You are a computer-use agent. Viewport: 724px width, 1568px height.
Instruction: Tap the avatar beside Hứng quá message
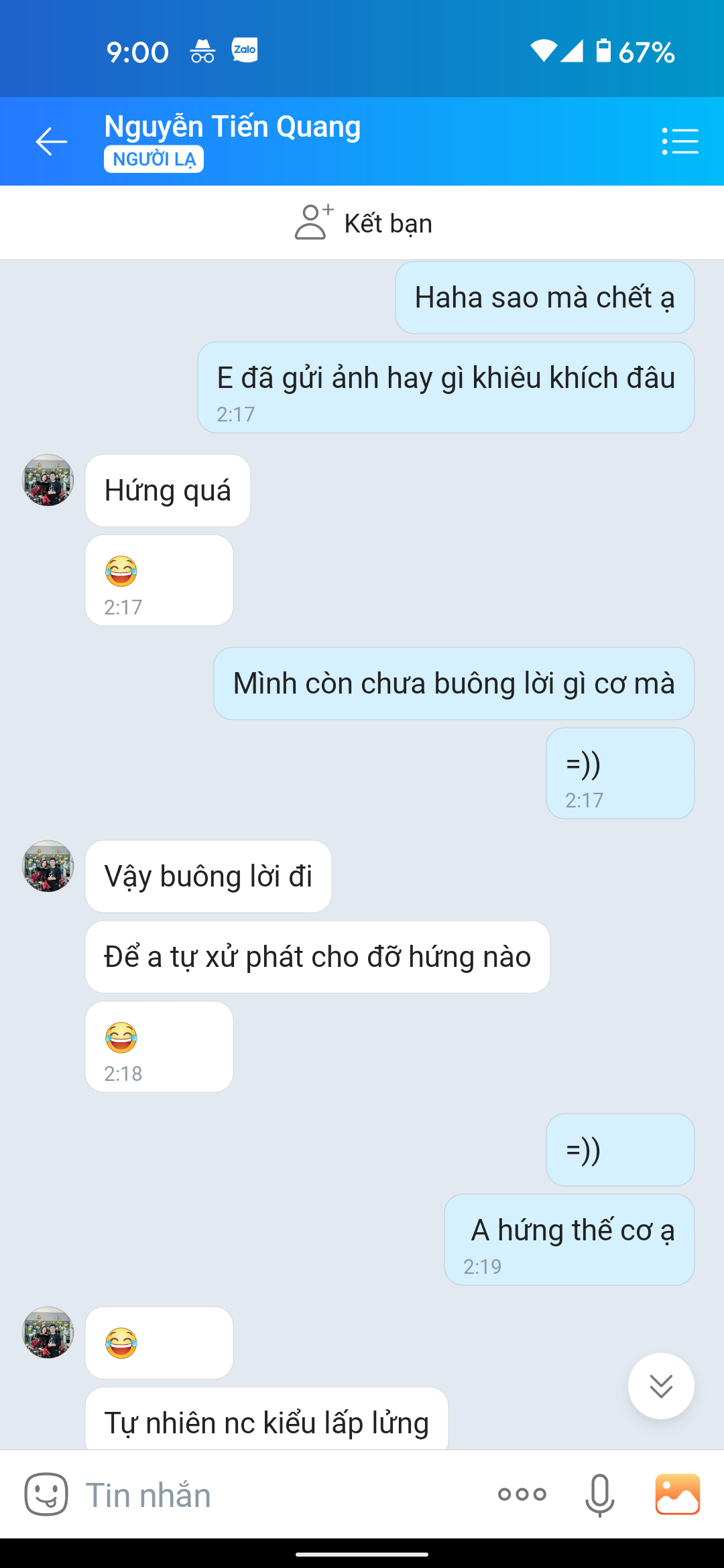48,480
